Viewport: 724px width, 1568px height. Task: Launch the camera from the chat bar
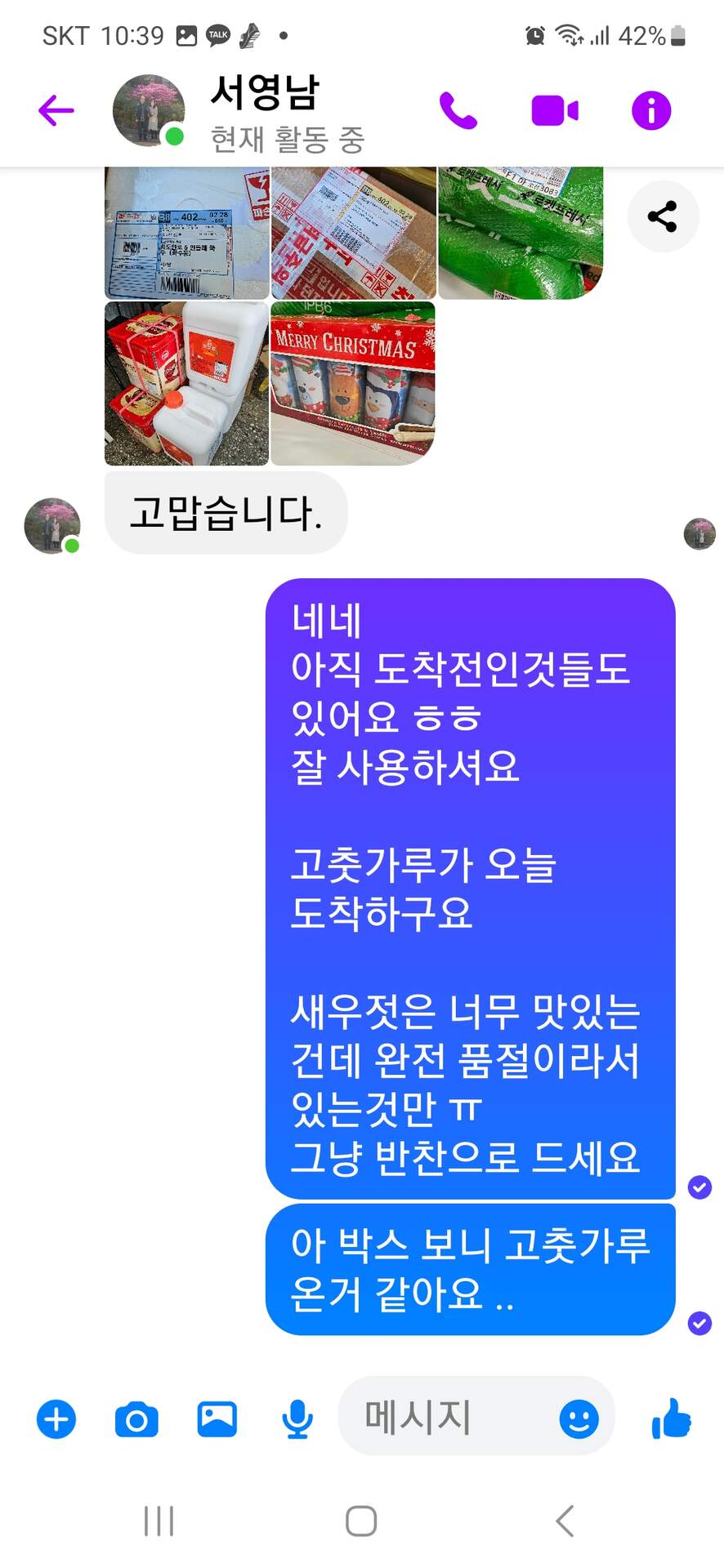[x=136, y=1419]
